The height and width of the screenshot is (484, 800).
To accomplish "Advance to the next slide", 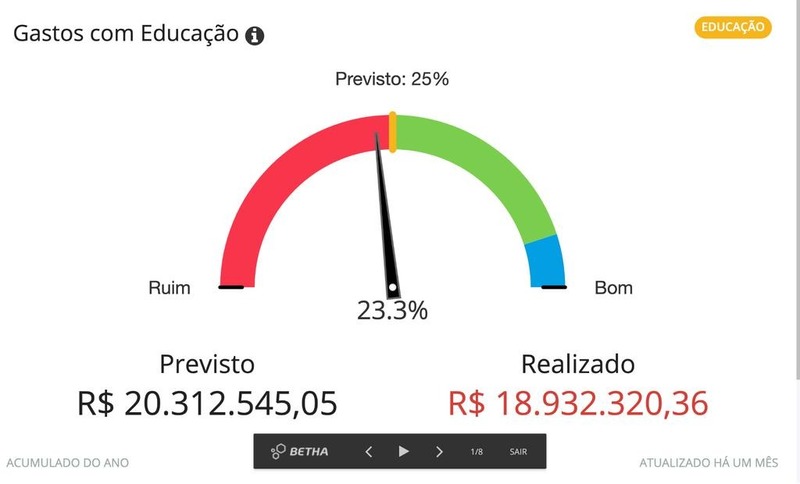I will [x=439, y=452].
